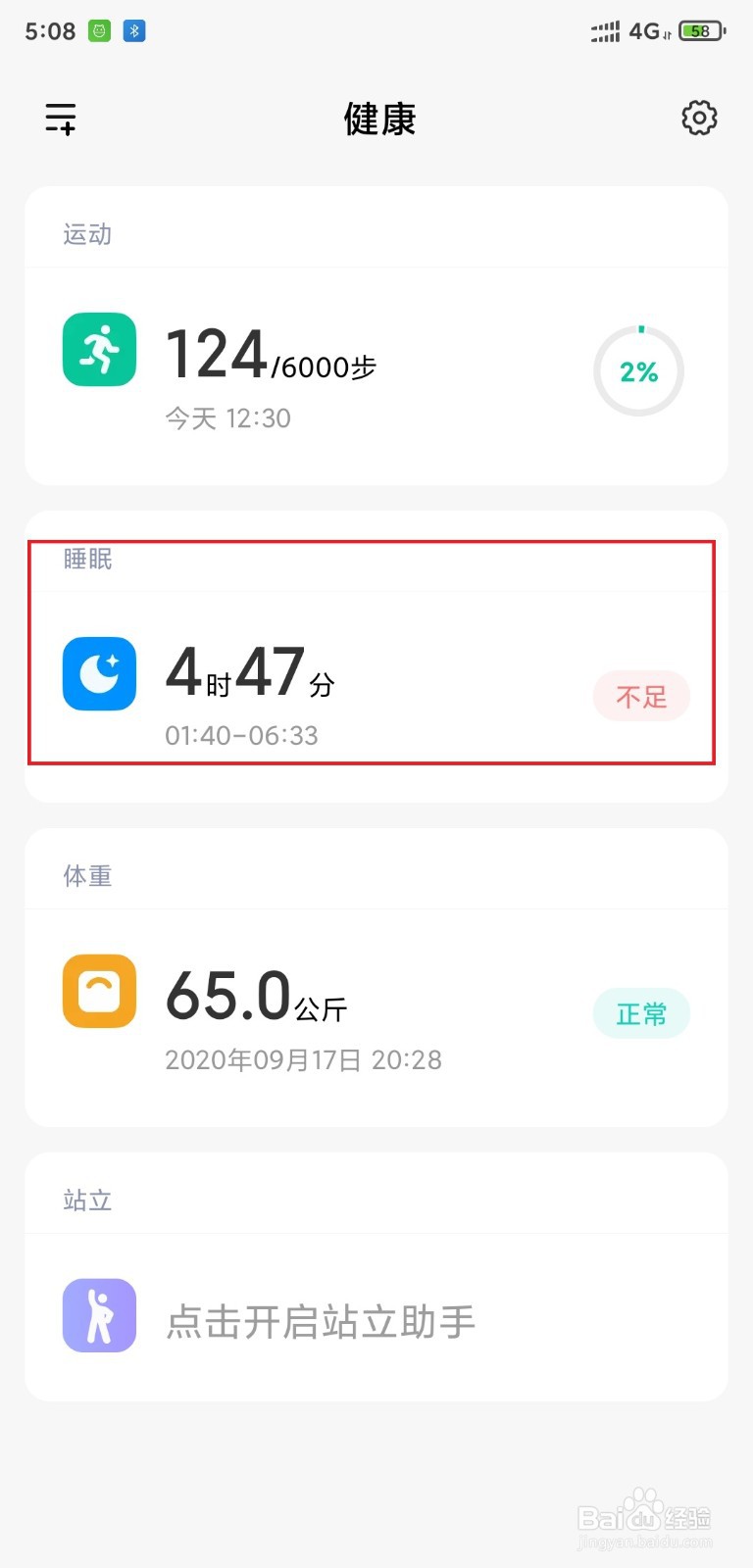This screenshot has width=753, height=1568.
Task: Expand the 运动 section
Action: [x=87, y=234]
